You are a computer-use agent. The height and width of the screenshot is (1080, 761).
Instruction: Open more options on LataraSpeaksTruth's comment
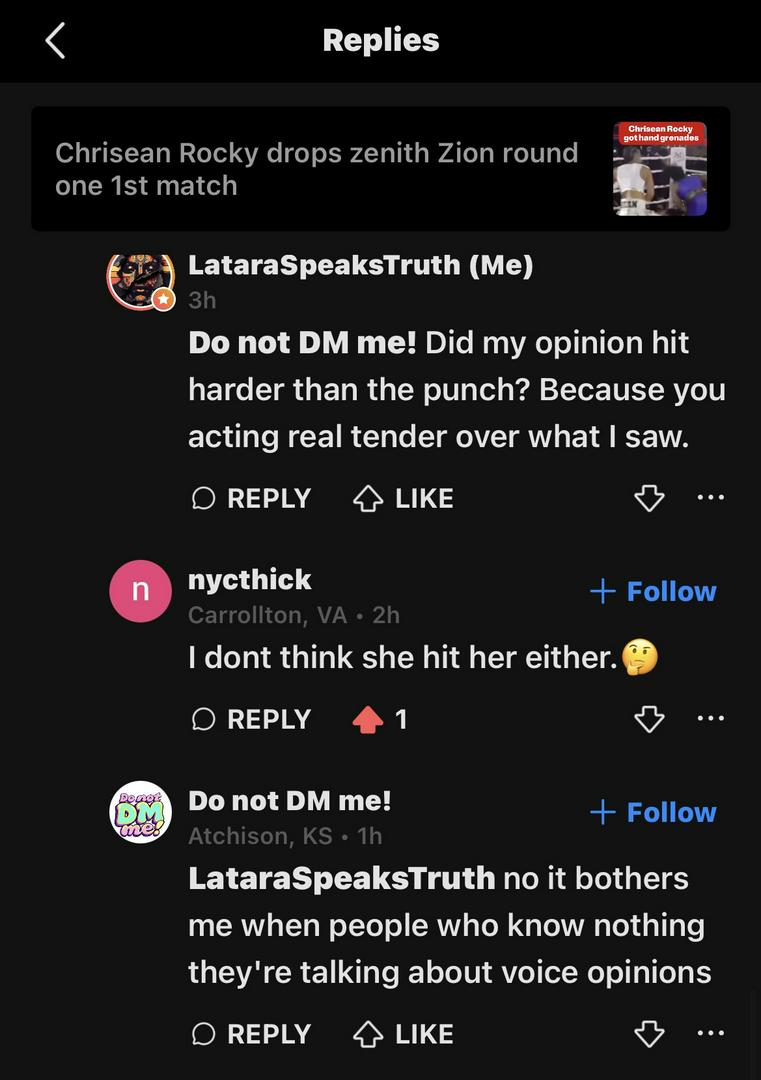coord(710,497)
